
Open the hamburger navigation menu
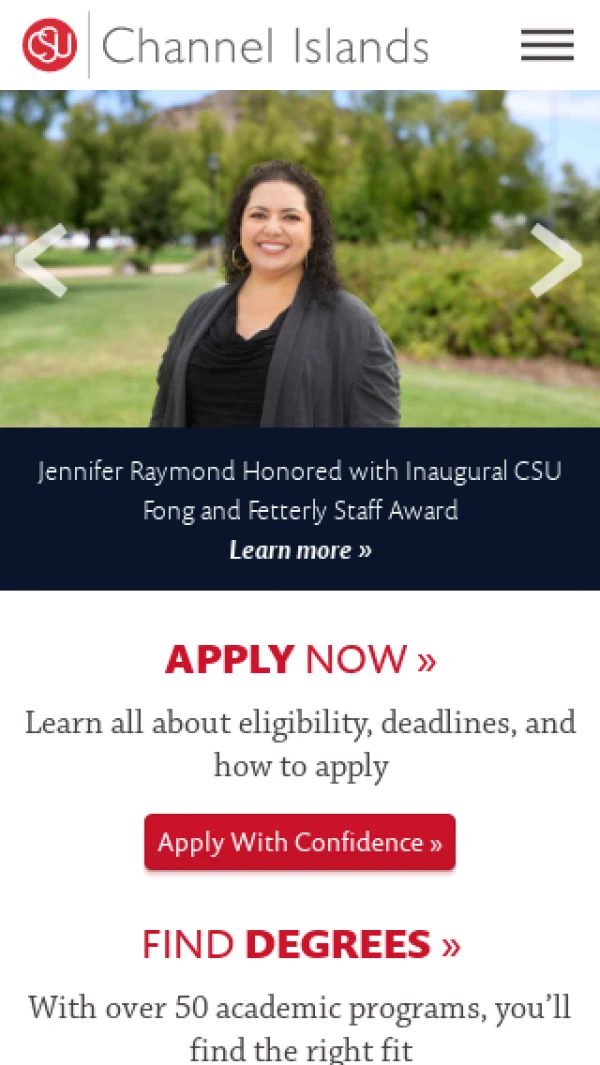547,45
